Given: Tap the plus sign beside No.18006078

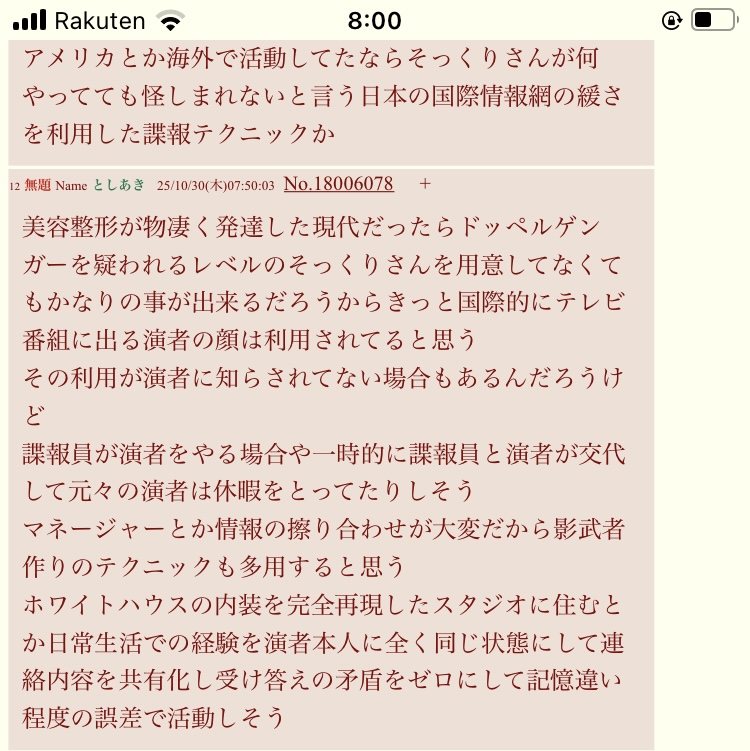Looking at the screenshot, I should point(425,184).
